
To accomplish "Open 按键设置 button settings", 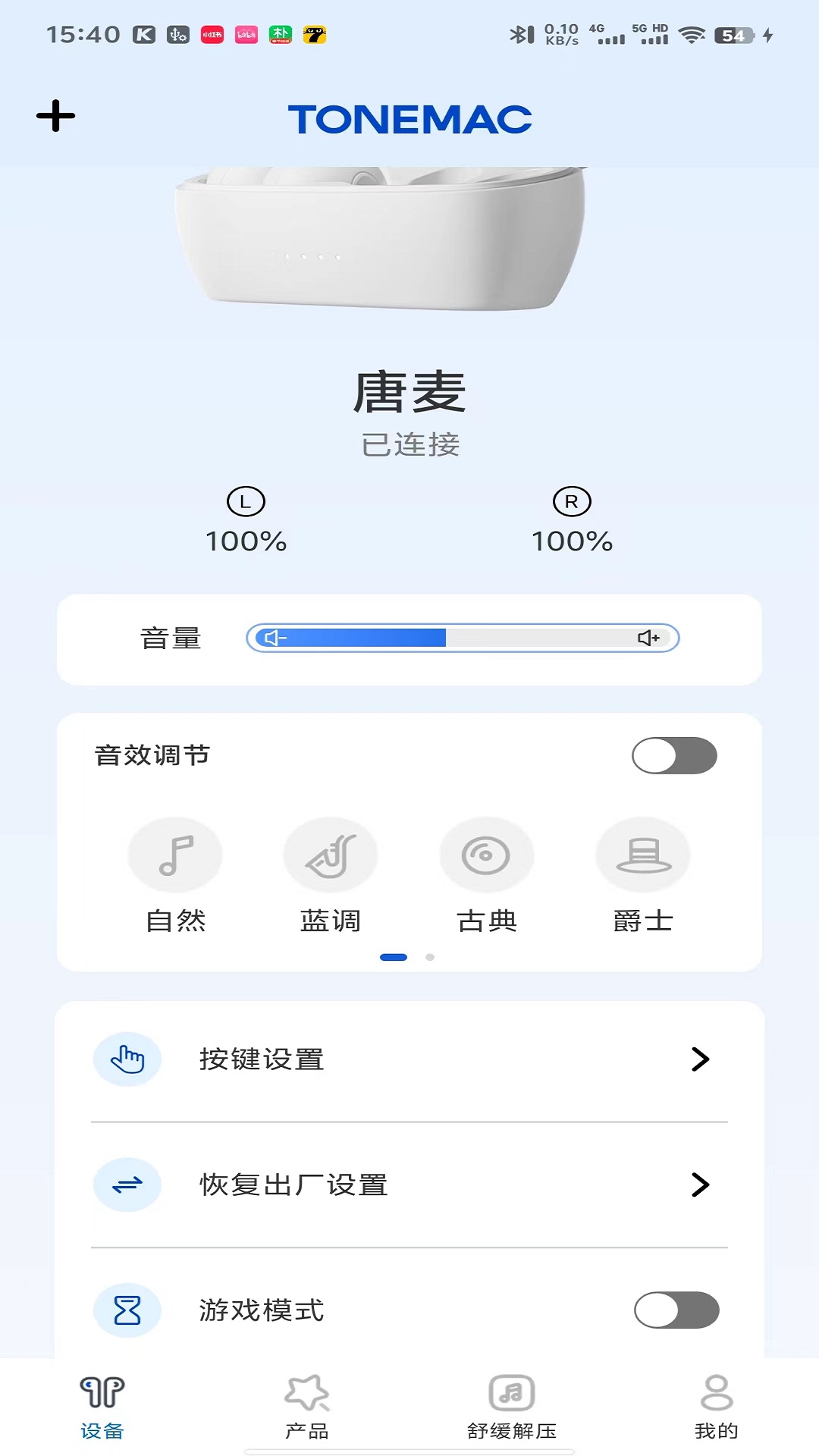I will [409, 1059].
